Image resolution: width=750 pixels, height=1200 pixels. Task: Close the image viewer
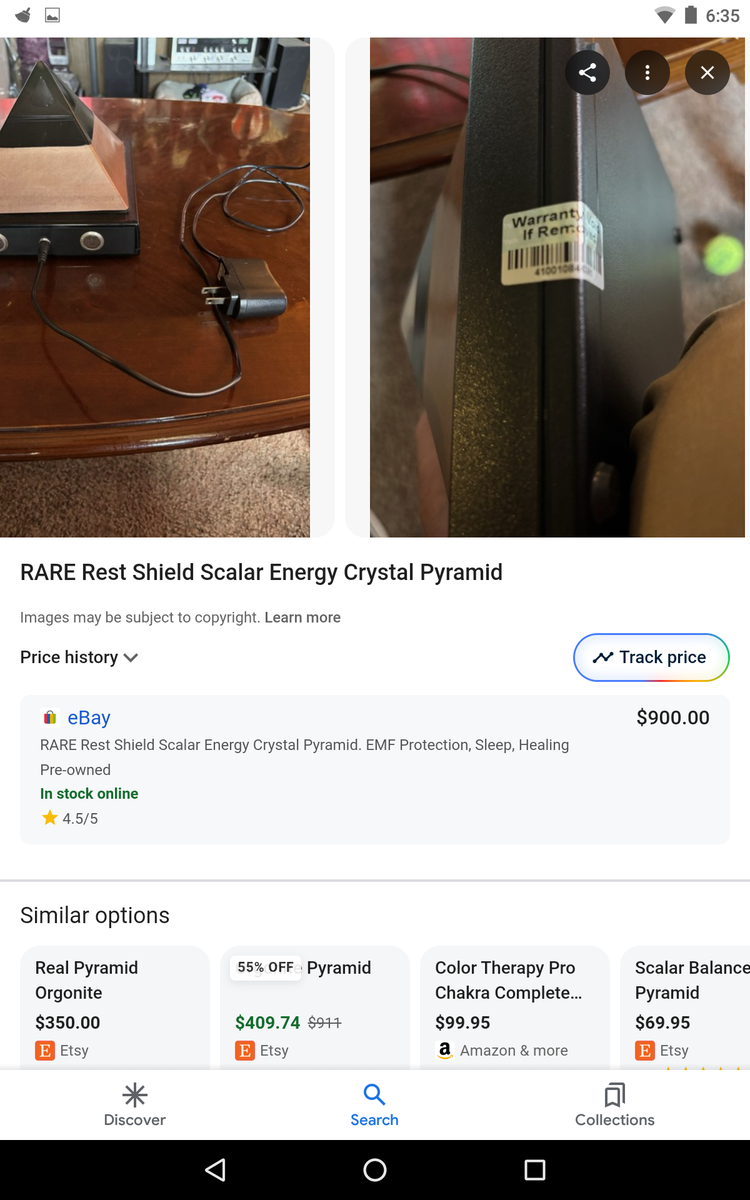(x=707, y=73)
